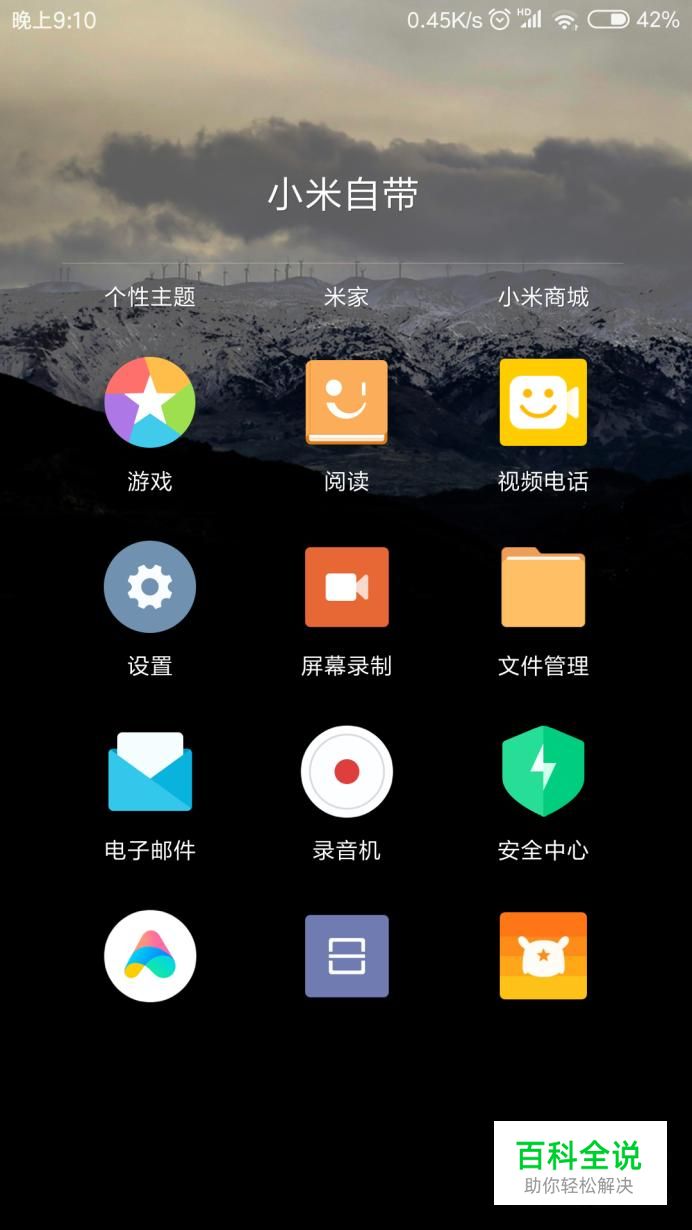Viewport: 692px width, 1230px height.
Task: Launch the 录音机 voice recorder
Action: point(346,771)
